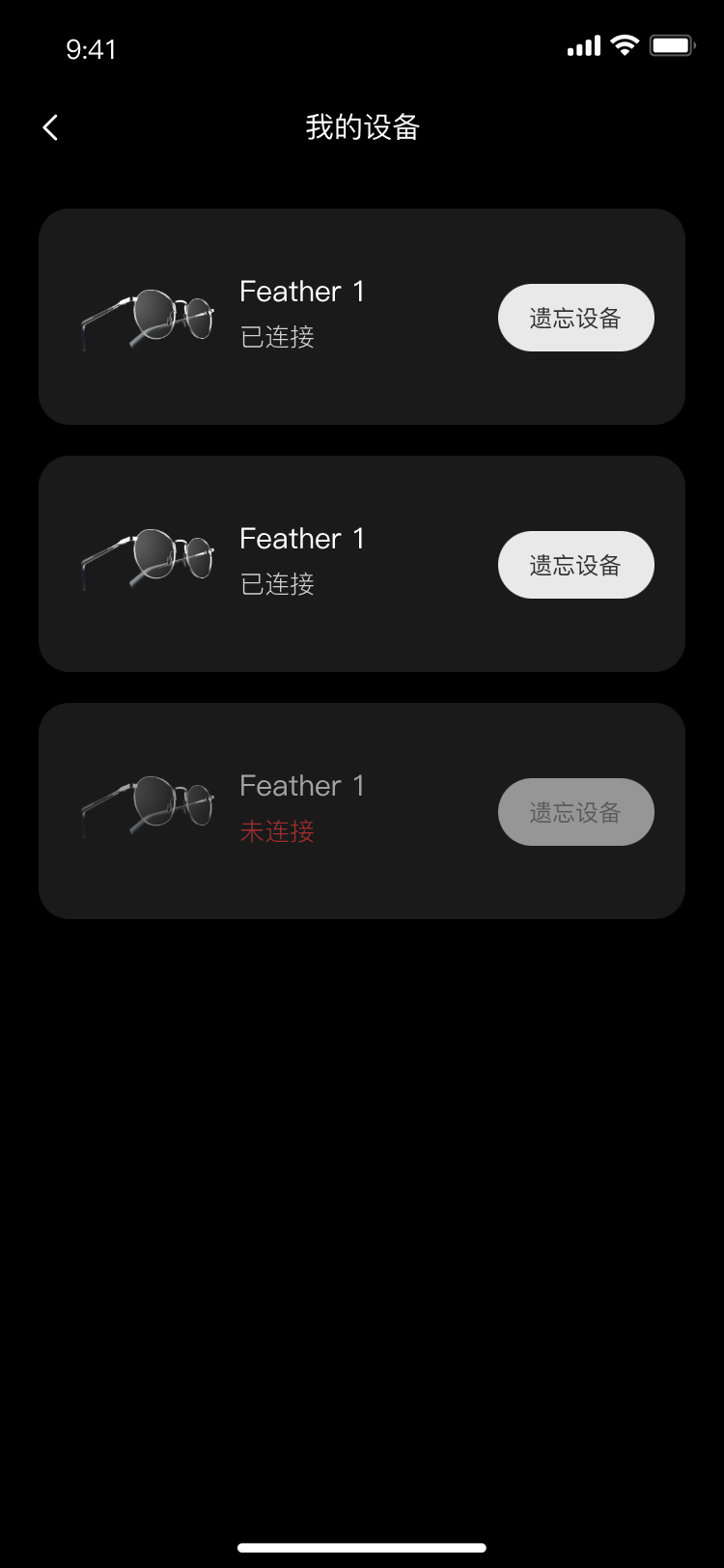The width and height of the screenshot is (724, 1568).
Task: Tap the red 未连接 status text
Action: point(276,832)
